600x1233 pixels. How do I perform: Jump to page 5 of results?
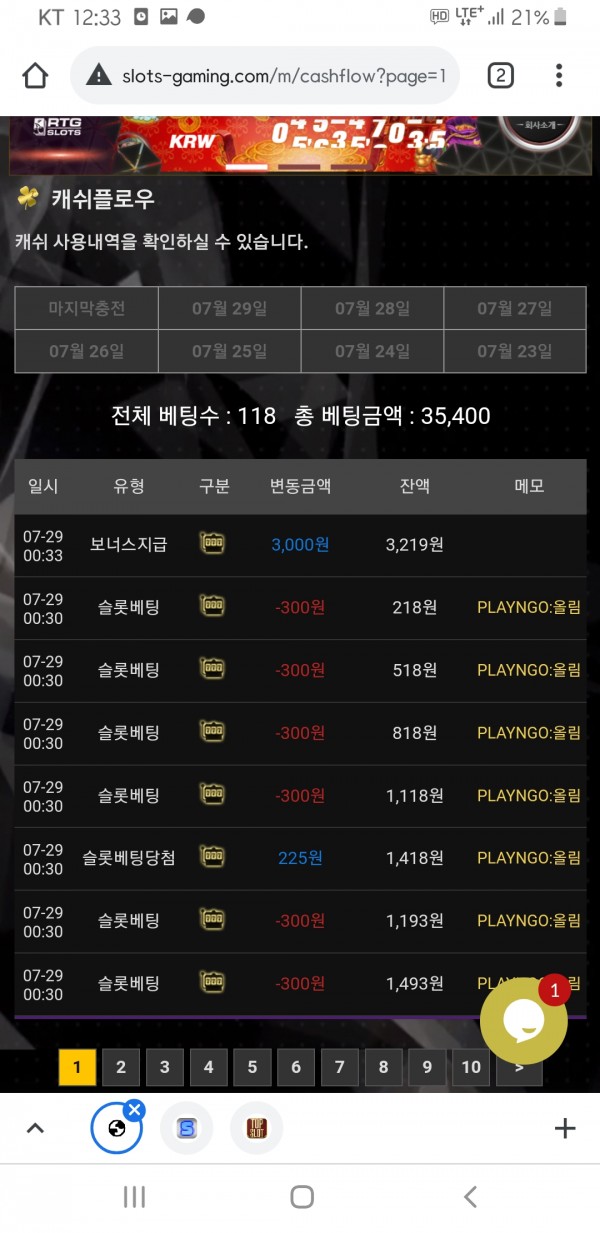(x=252, y=1067)
